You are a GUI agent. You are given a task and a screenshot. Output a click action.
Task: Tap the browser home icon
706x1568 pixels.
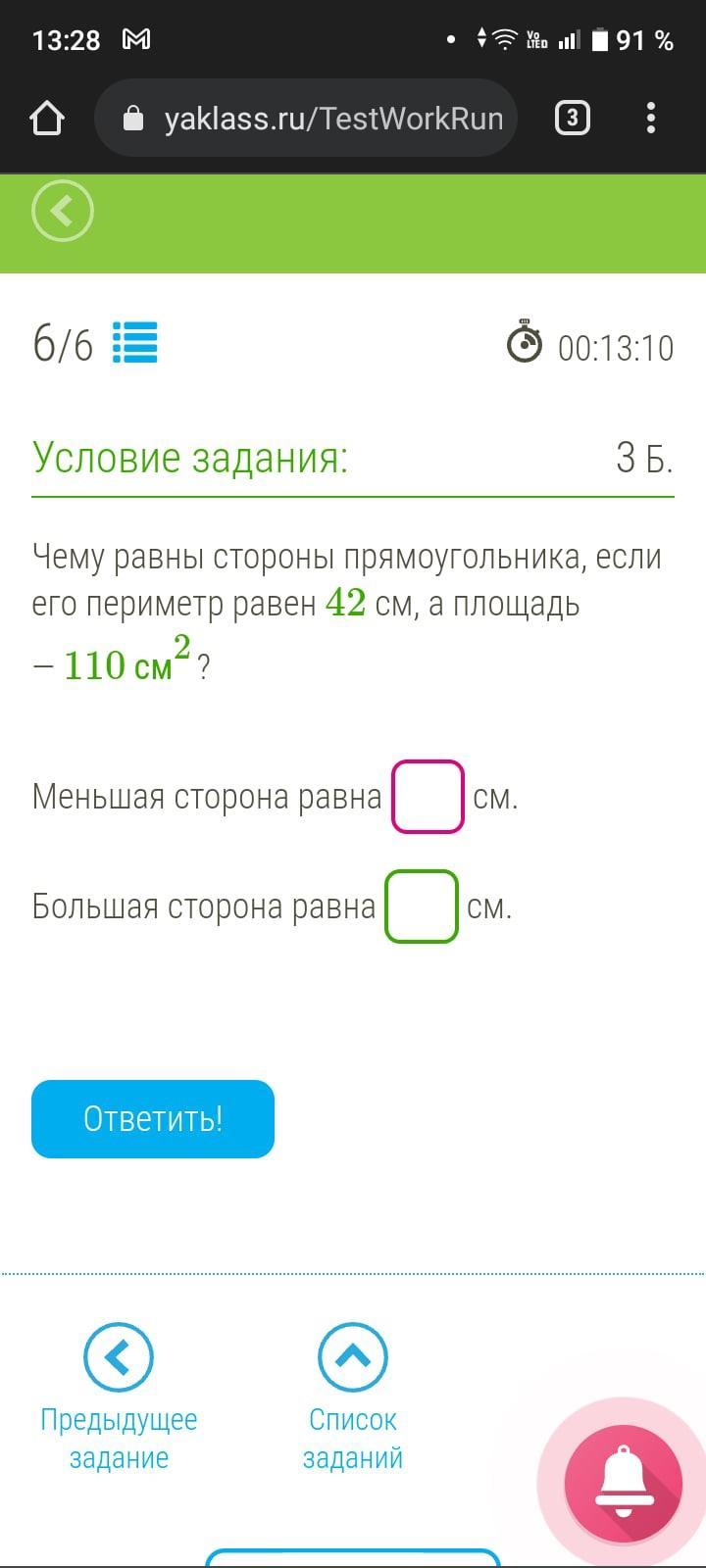pos(47,119)
